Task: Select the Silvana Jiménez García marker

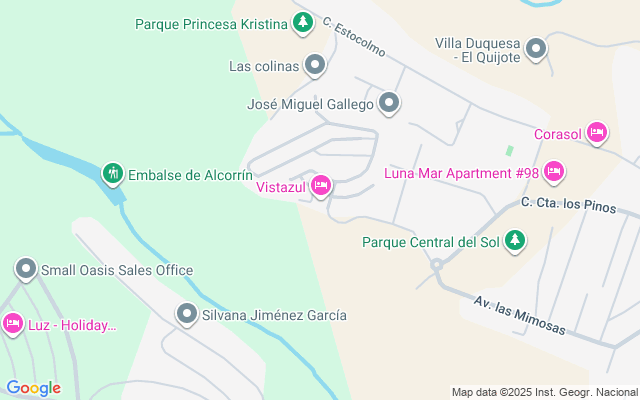Action: 187,315
